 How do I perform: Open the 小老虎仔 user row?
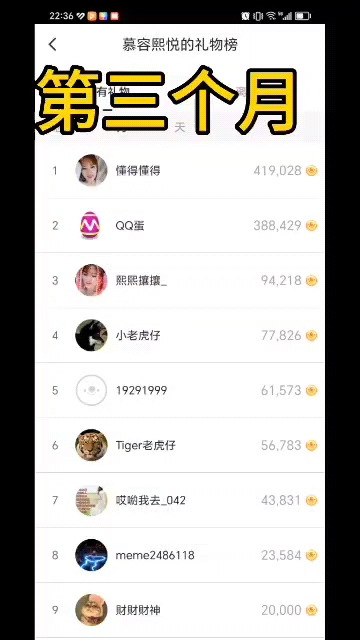click(180, 336)
